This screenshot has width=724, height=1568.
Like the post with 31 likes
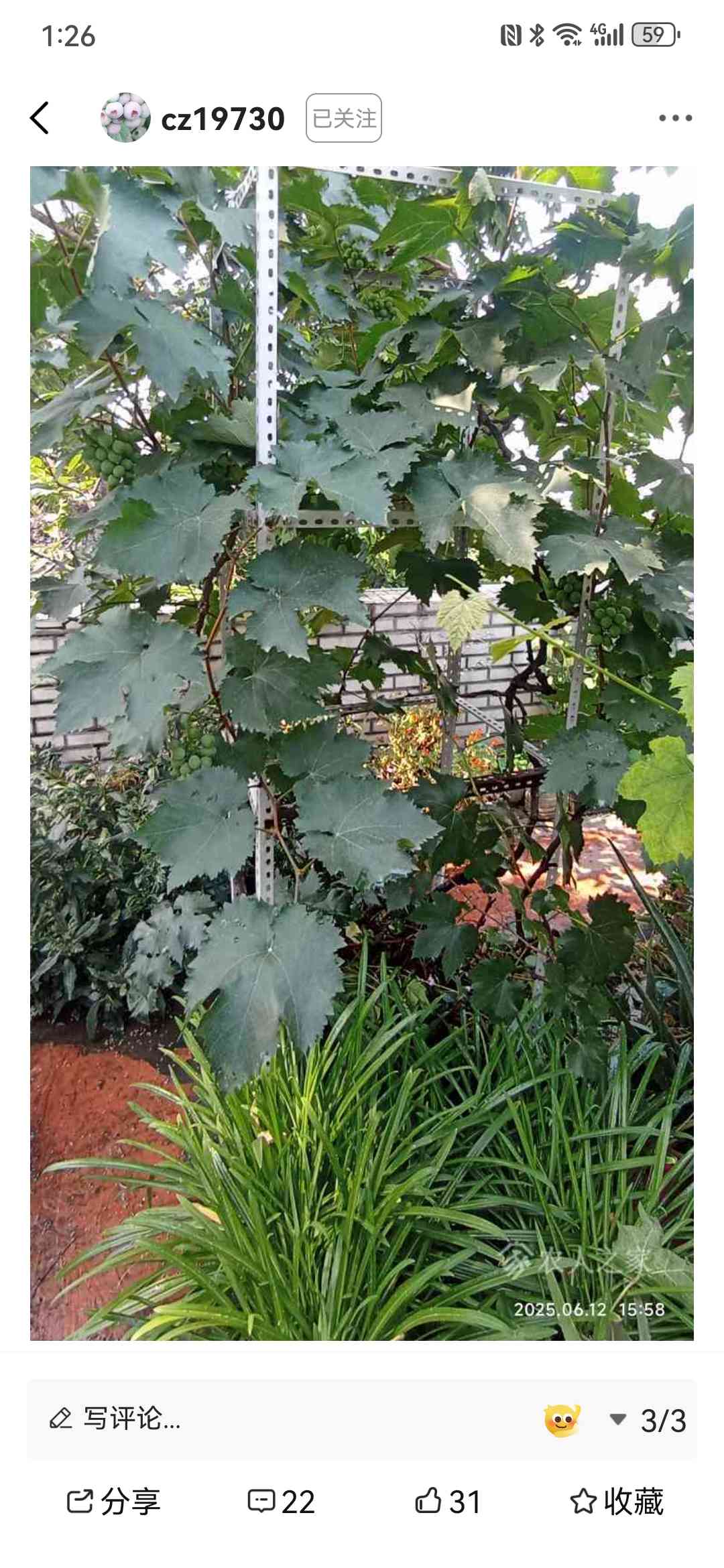pos(447,1502)
